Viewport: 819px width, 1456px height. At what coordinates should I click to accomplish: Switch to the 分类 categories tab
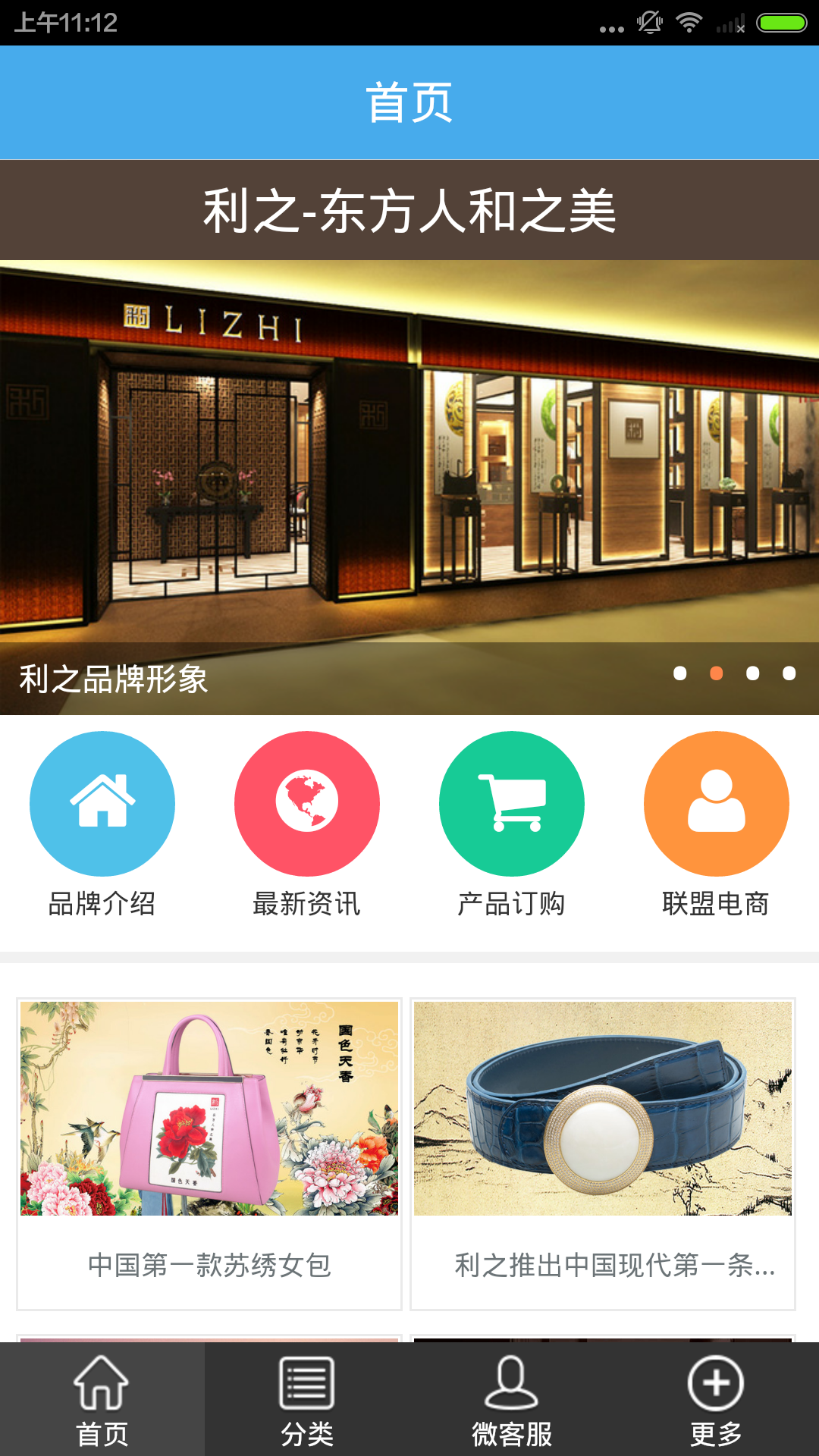(307, 1400)
